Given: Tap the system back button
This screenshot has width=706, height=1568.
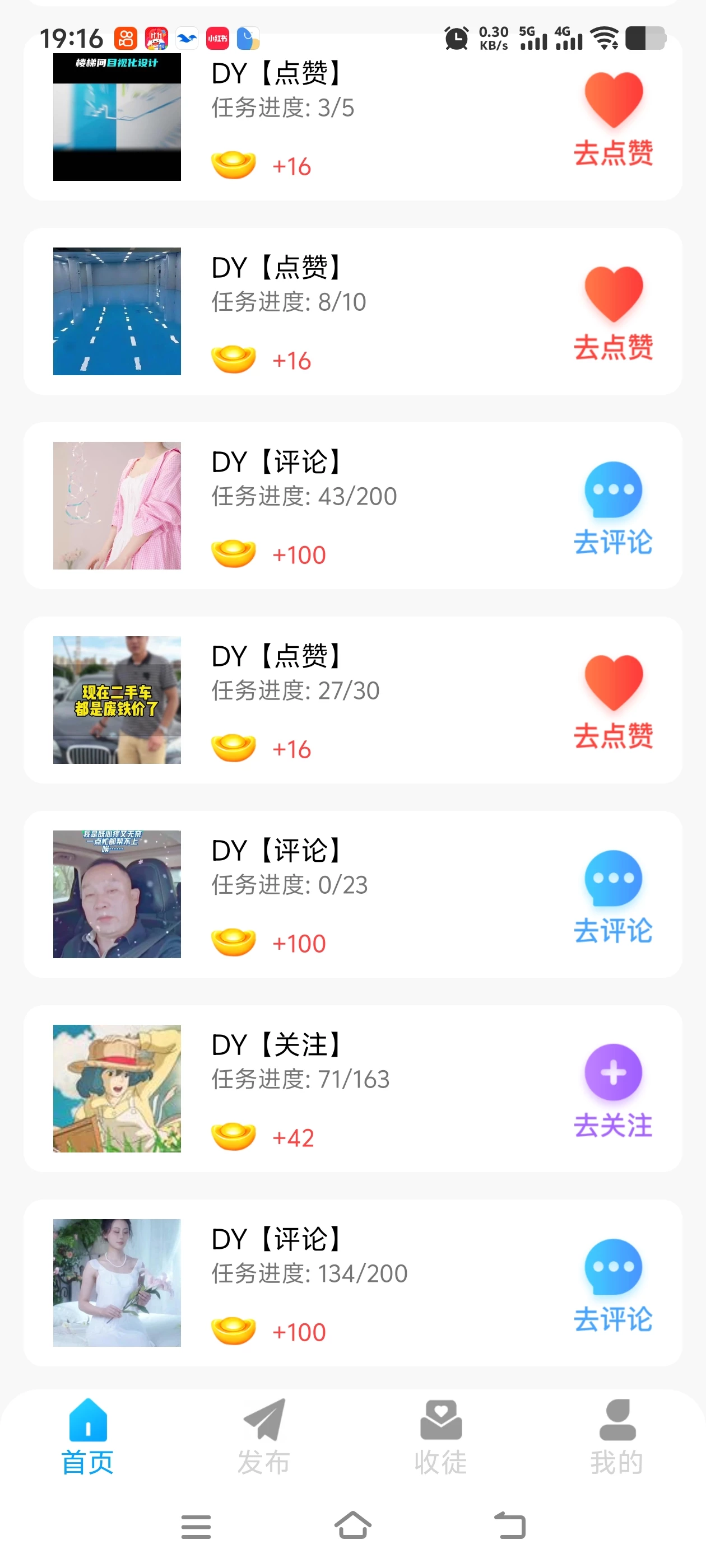Looking at the screenshot, I should coord(509,1525).
